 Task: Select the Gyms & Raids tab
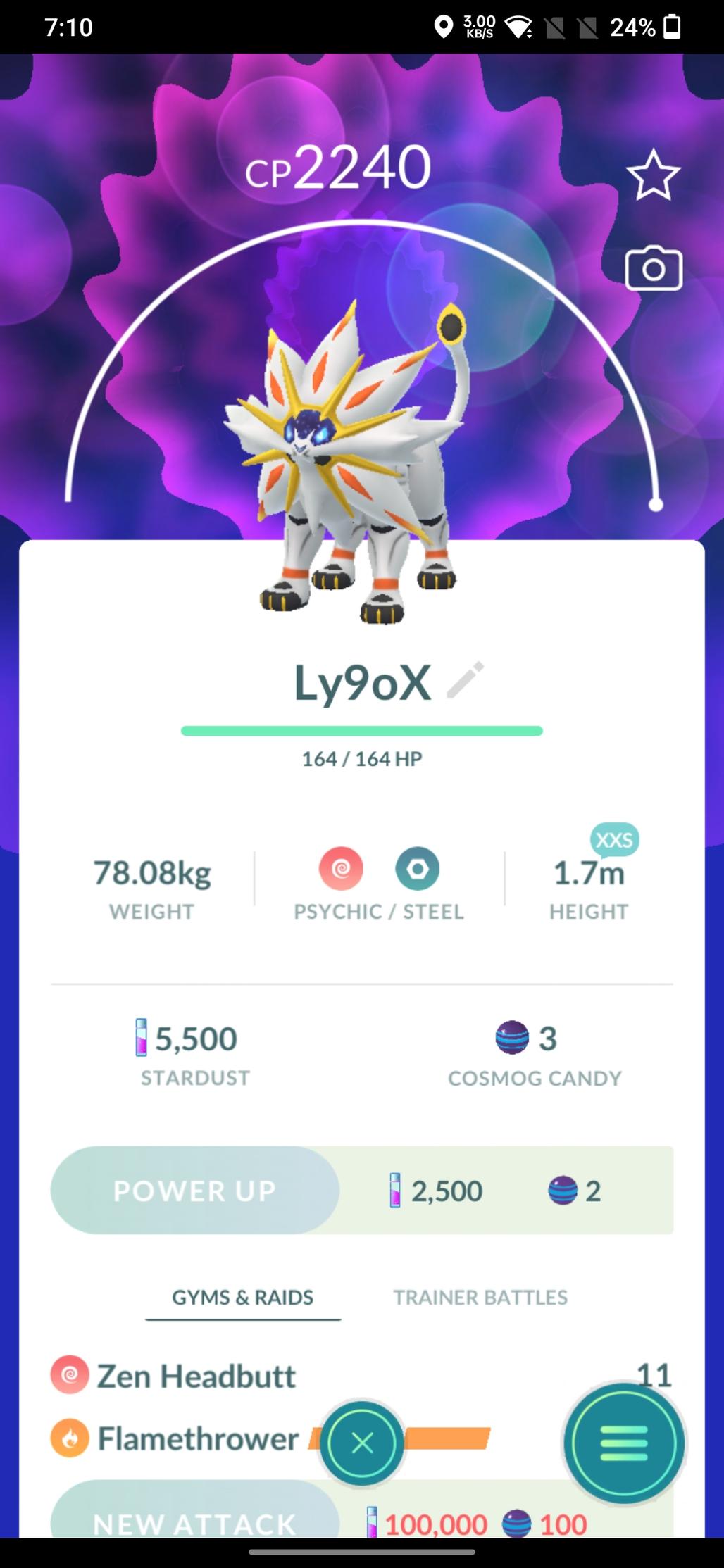coord(243,1298)
